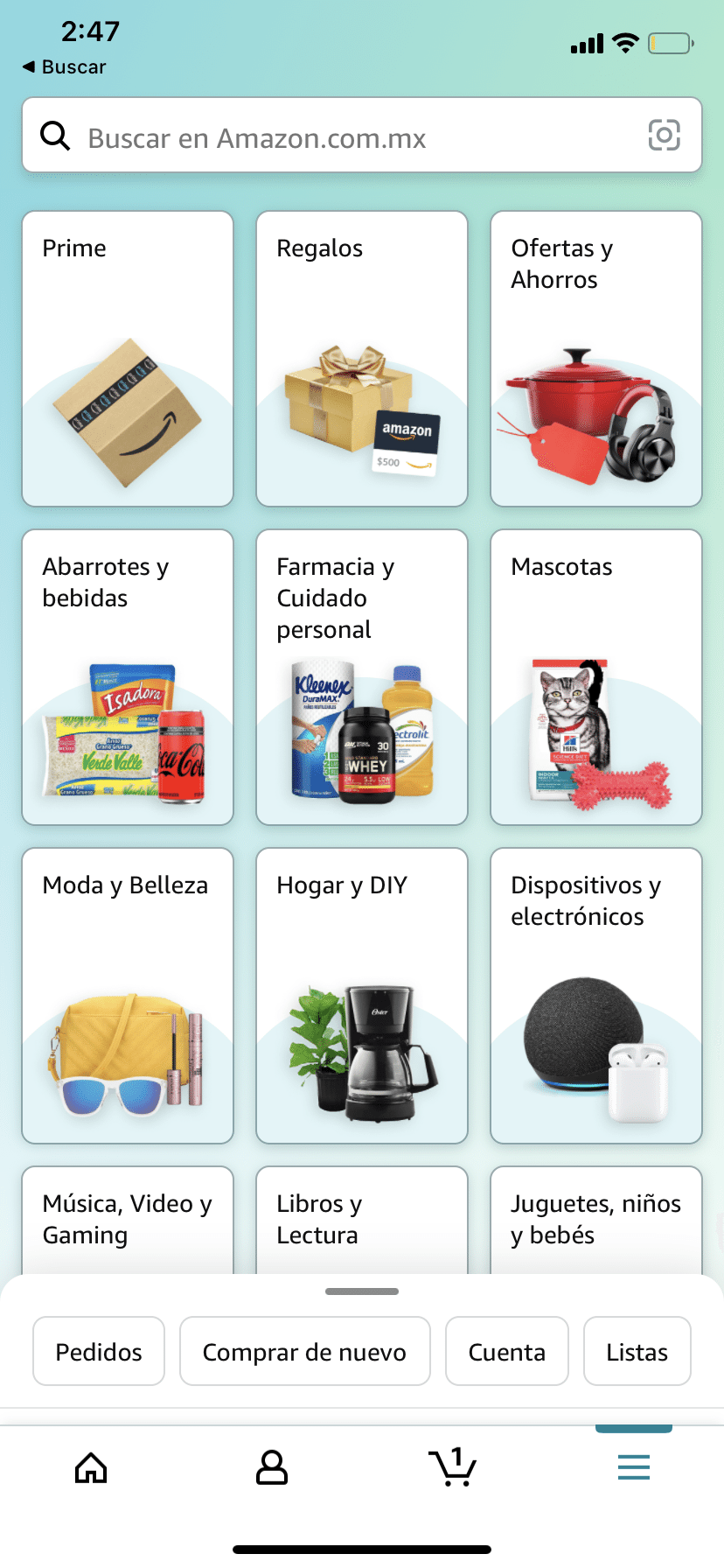Open Ofertas y Ahorros card
Image resolution: width=724 pixels, height=1568 pixels.
[x=596, y=359]
